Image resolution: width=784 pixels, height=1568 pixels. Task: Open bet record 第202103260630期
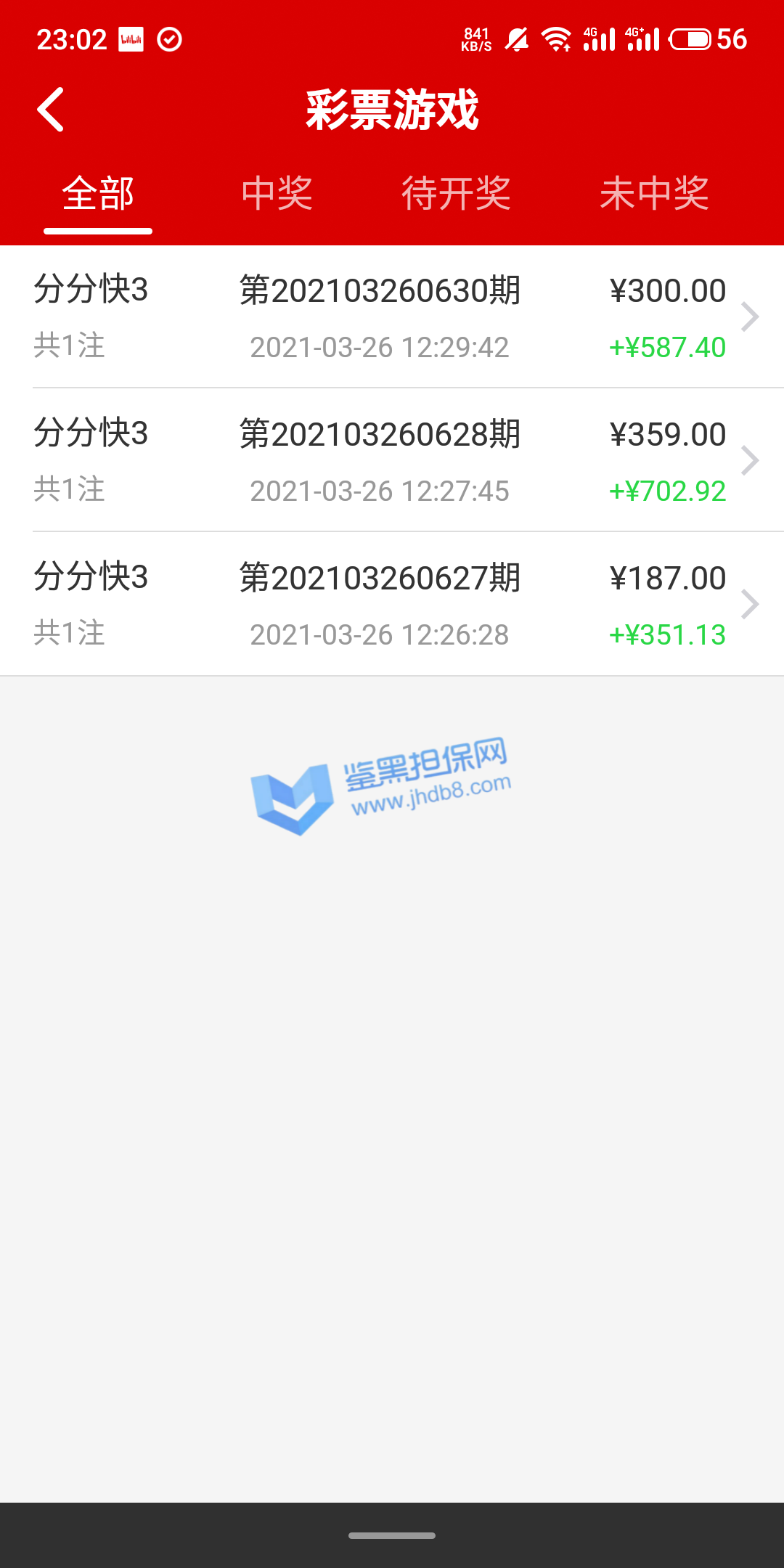[392, 317]
